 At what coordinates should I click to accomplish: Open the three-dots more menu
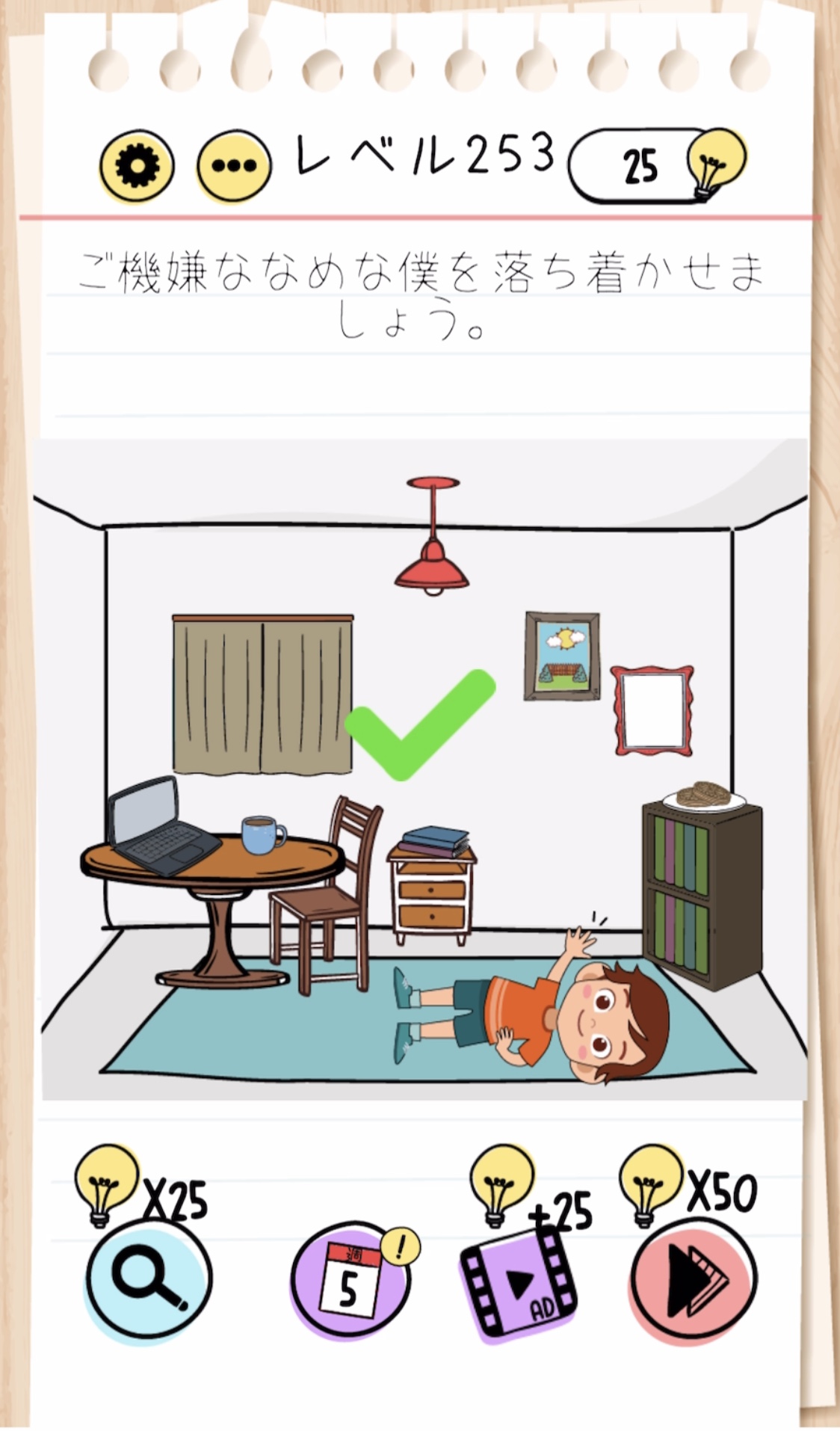click(234, 166)
